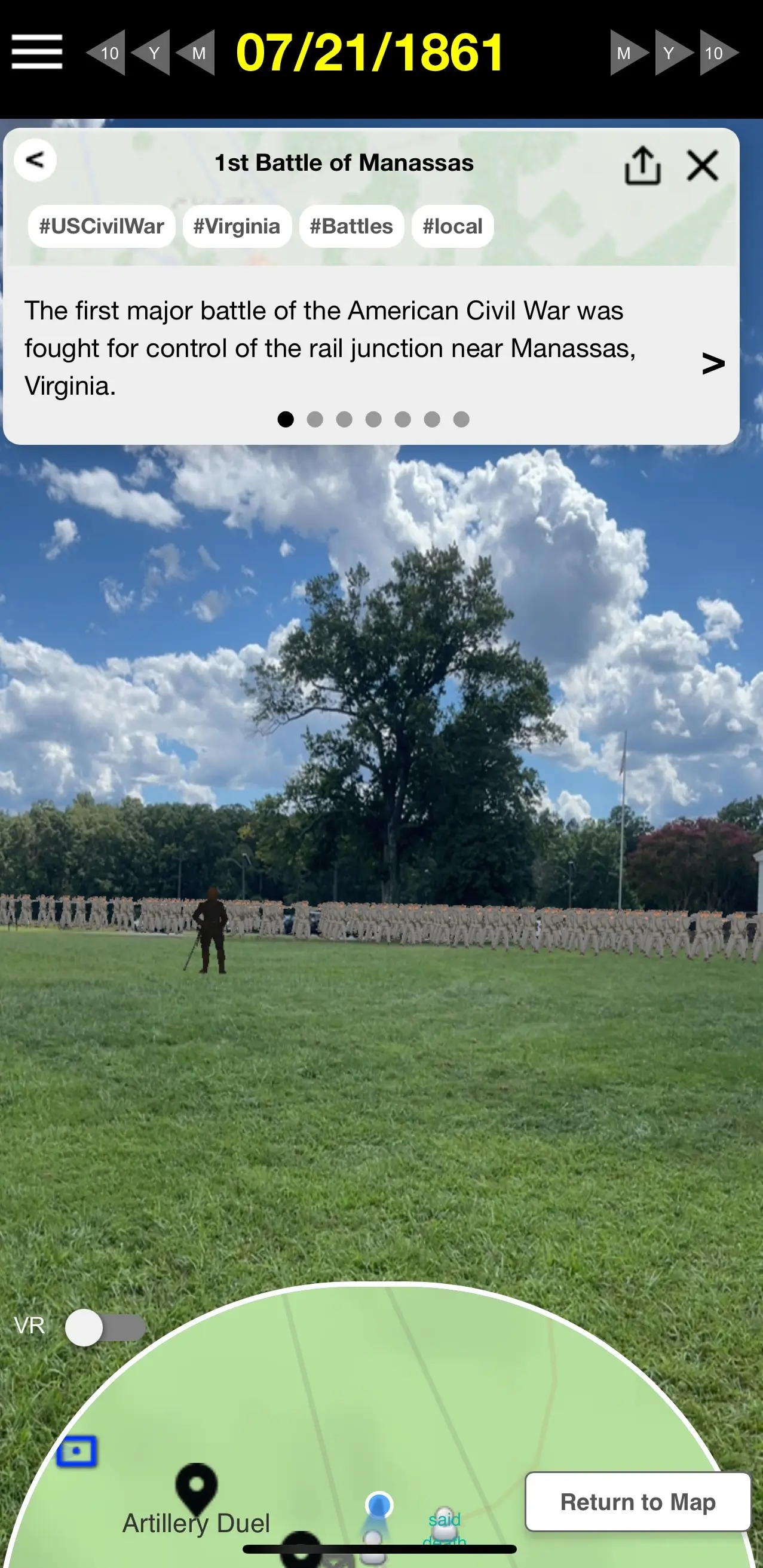
Task: Advance the date forward one year
Action: click(x=672, y=53)
